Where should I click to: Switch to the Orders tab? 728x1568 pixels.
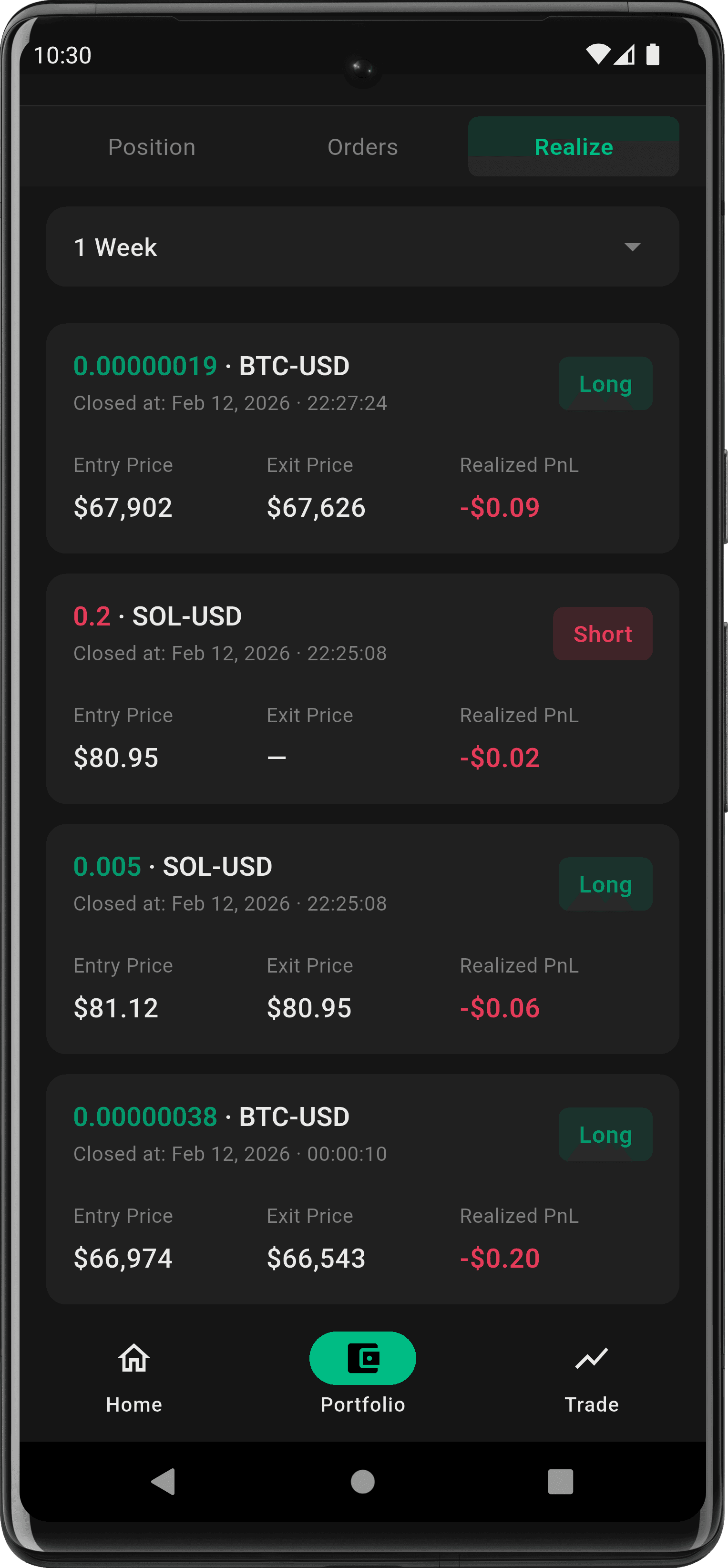[x=363, y=147]
